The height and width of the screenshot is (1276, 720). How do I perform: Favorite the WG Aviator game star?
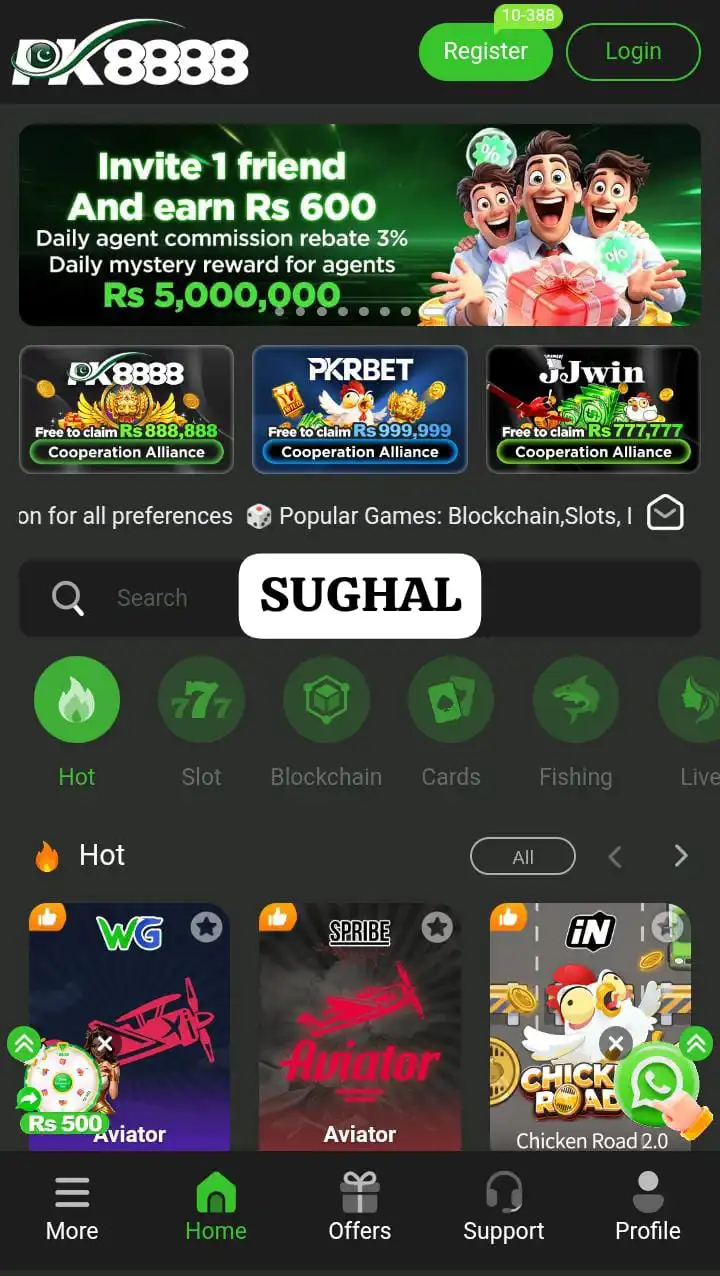pyautogui.click(x=206, y=927)
